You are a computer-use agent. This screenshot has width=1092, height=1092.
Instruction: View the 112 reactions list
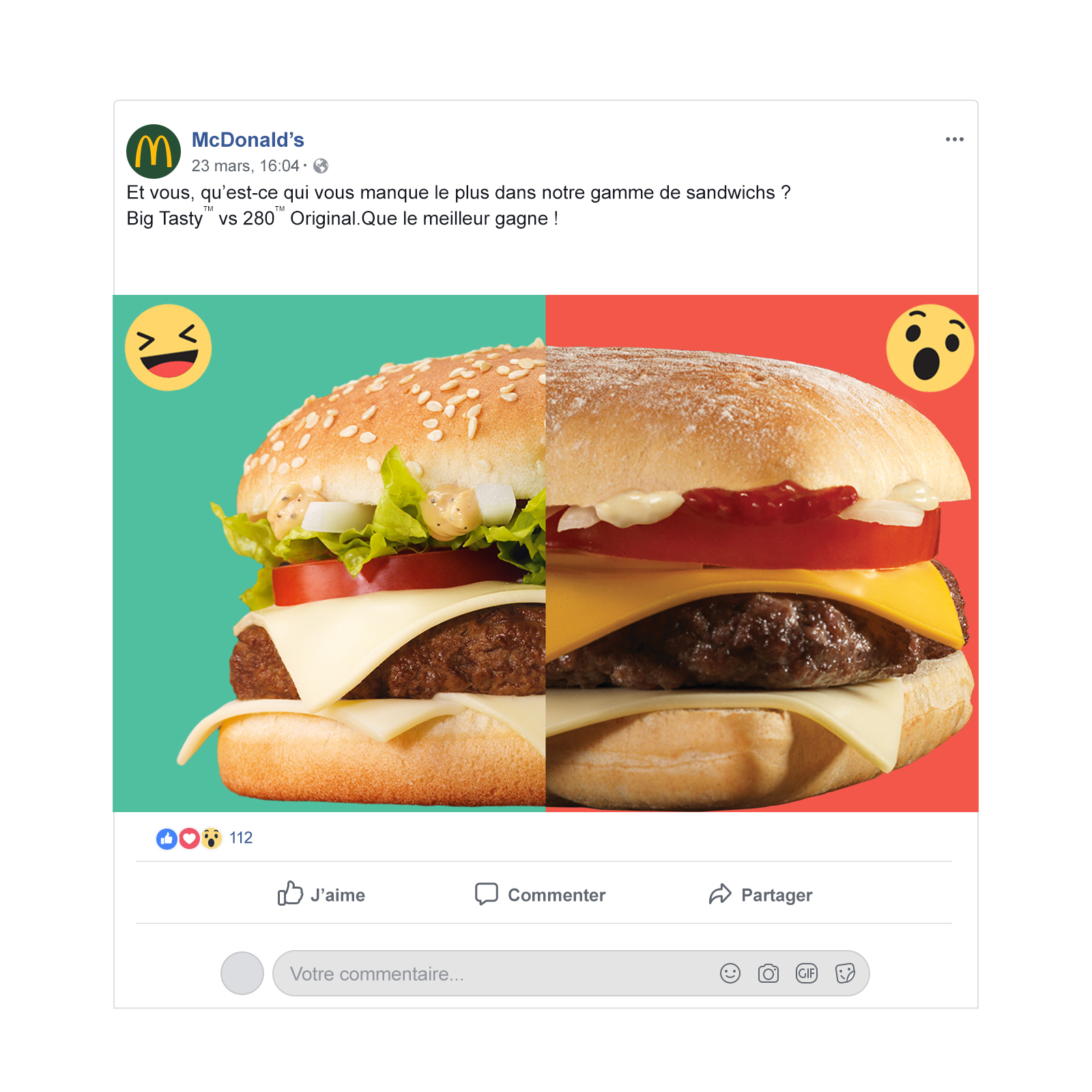point(240,837)
